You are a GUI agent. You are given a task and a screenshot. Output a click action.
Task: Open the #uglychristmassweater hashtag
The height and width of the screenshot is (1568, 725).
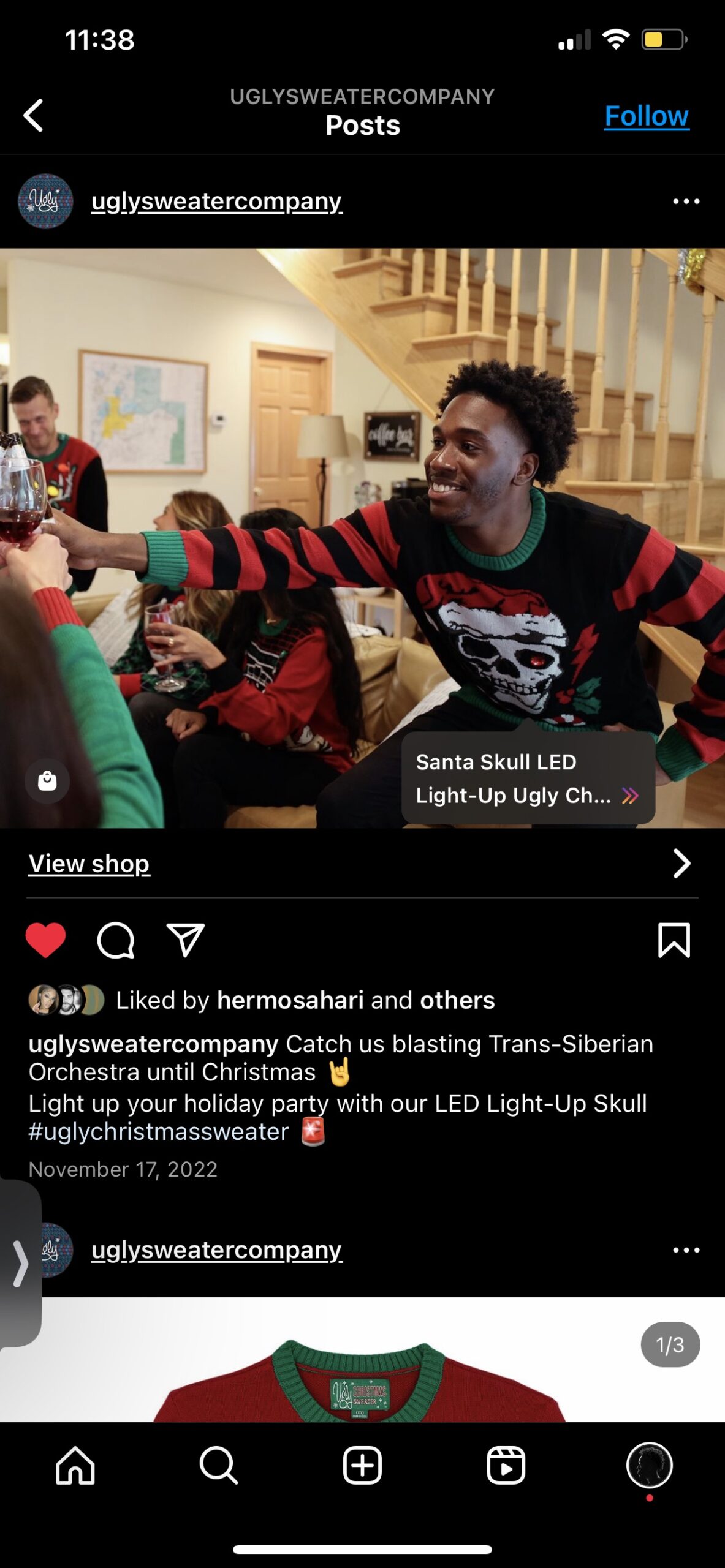coord(159,1132)
